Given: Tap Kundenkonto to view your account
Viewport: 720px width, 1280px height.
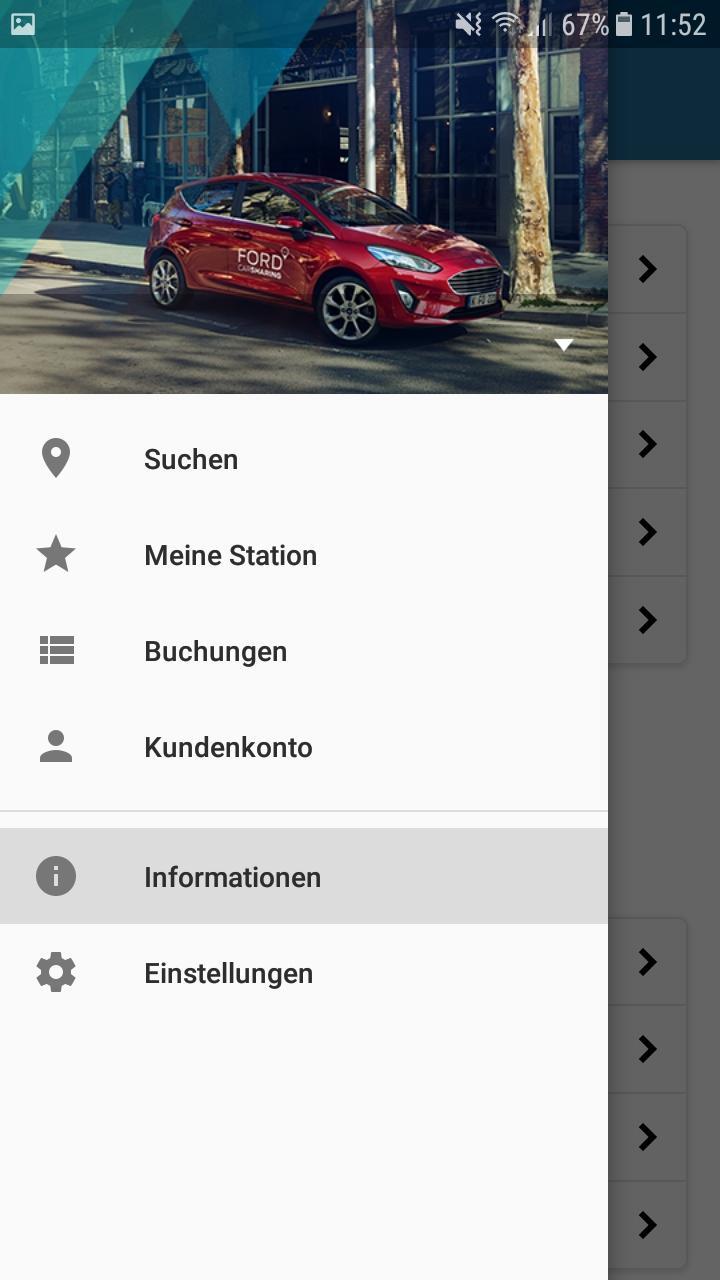Looking at the screenshot, I should [x=228, y=747].
